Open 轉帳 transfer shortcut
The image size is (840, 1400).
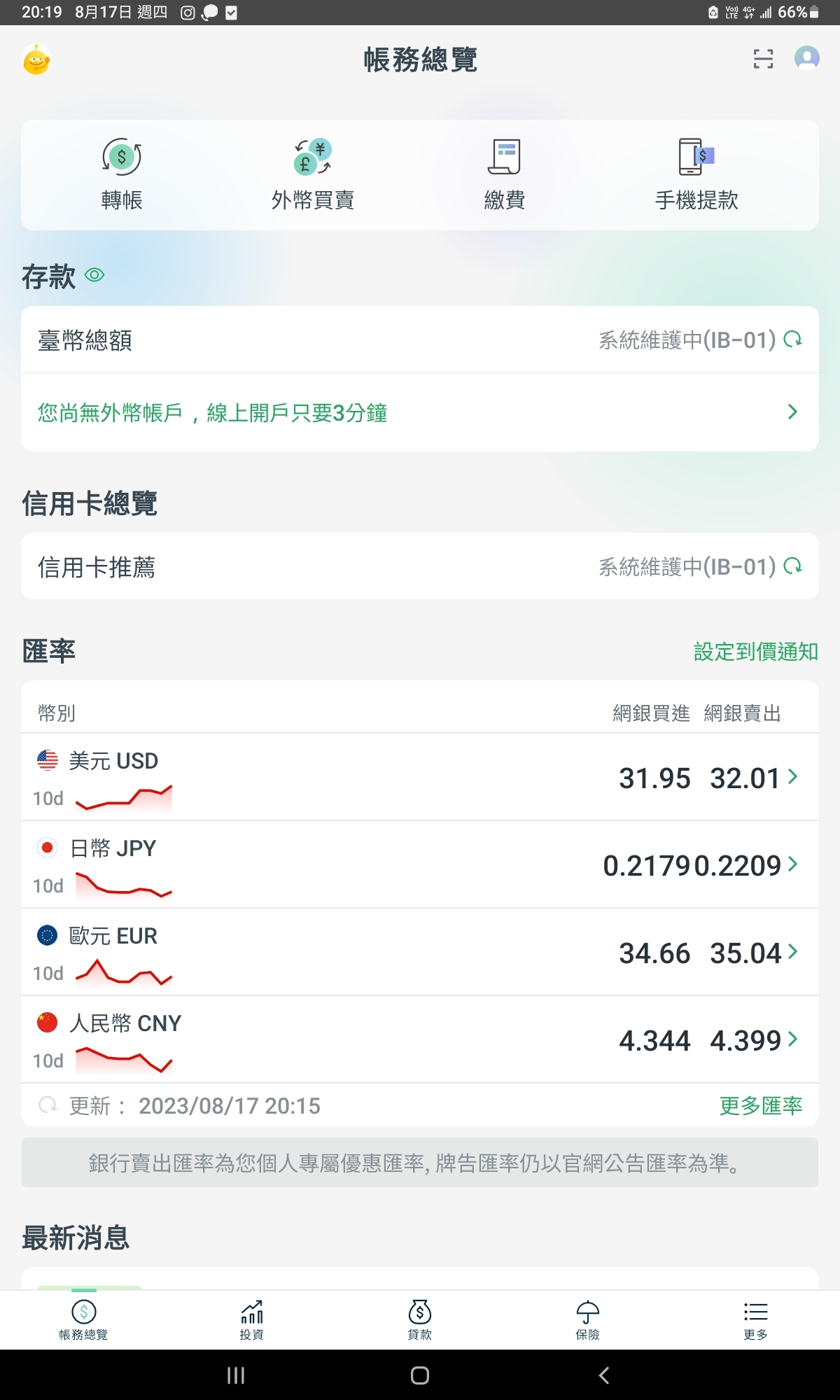[x=122, y=175]
